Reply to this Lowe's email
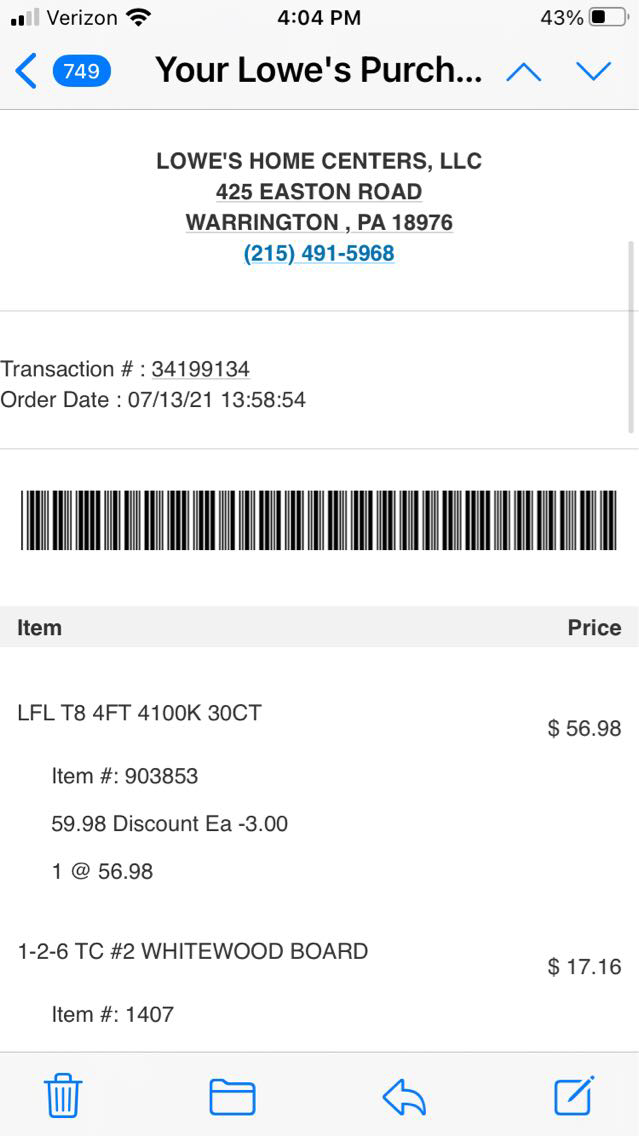 404,1097
